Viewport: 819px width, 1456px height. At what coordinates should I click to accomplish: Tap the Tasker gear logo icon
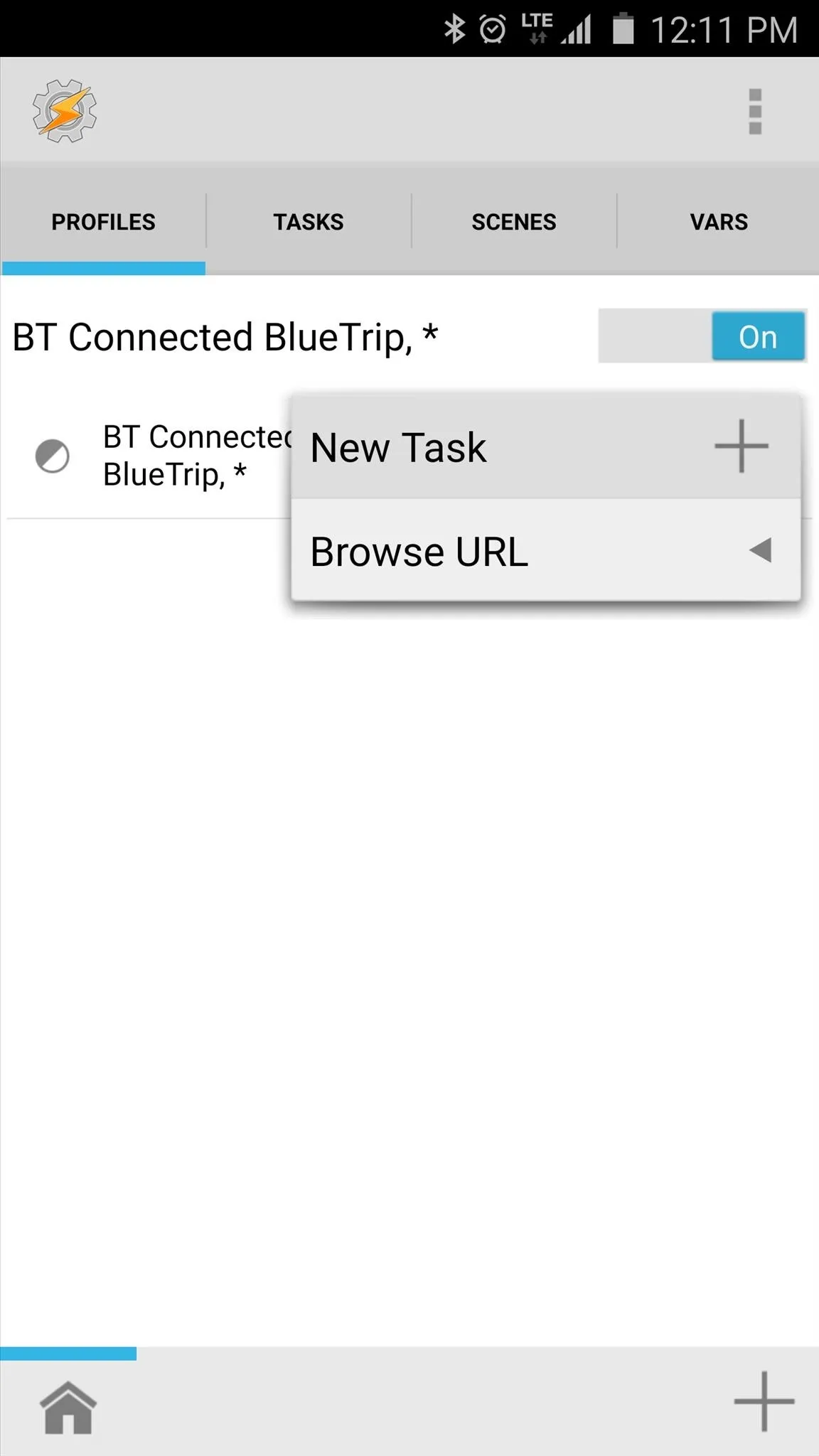65,111
